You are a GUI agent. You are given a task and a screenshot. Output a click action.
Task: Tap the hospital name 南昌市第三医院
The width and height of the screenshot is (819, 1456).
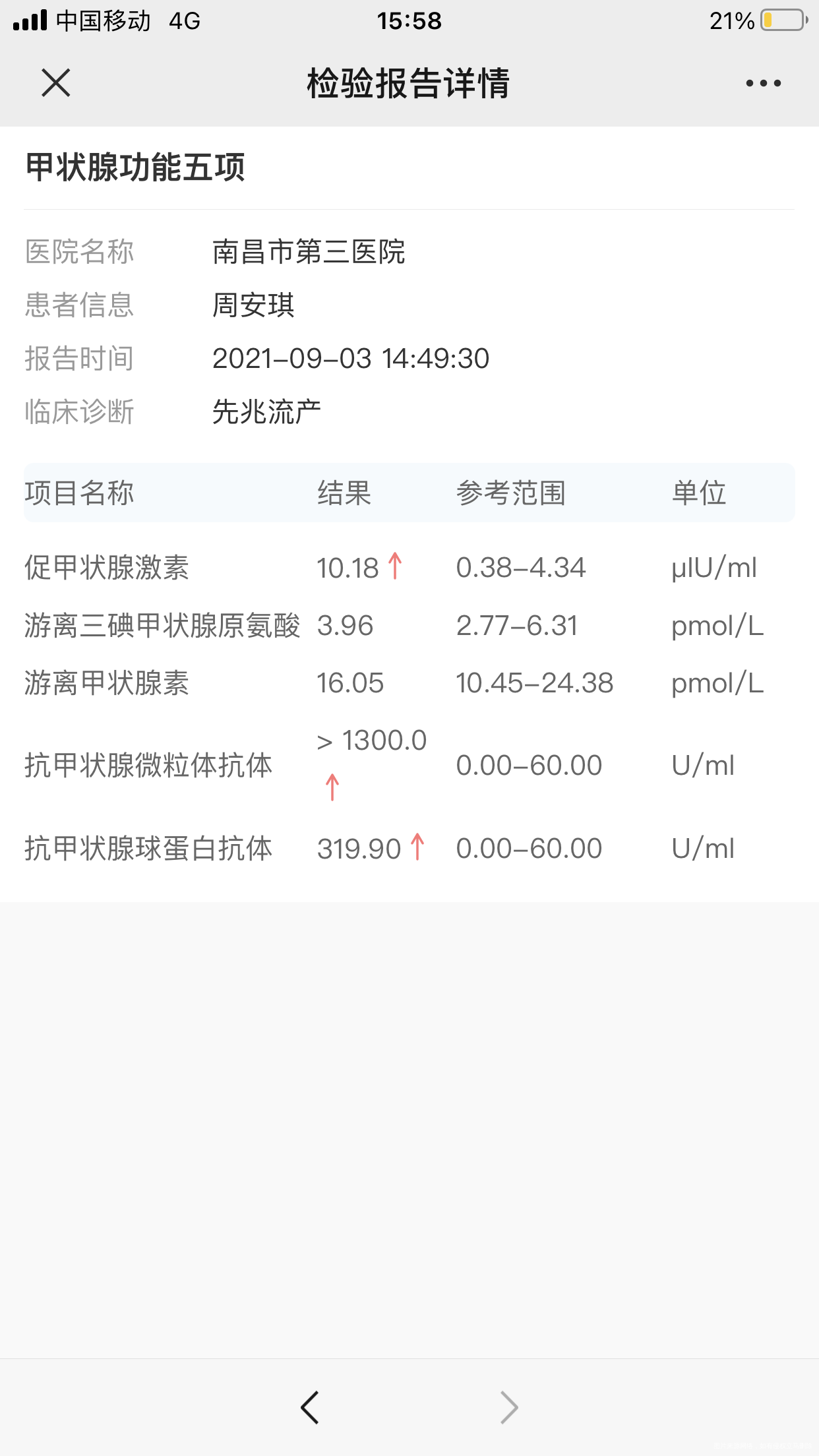(x=310, y=252)
